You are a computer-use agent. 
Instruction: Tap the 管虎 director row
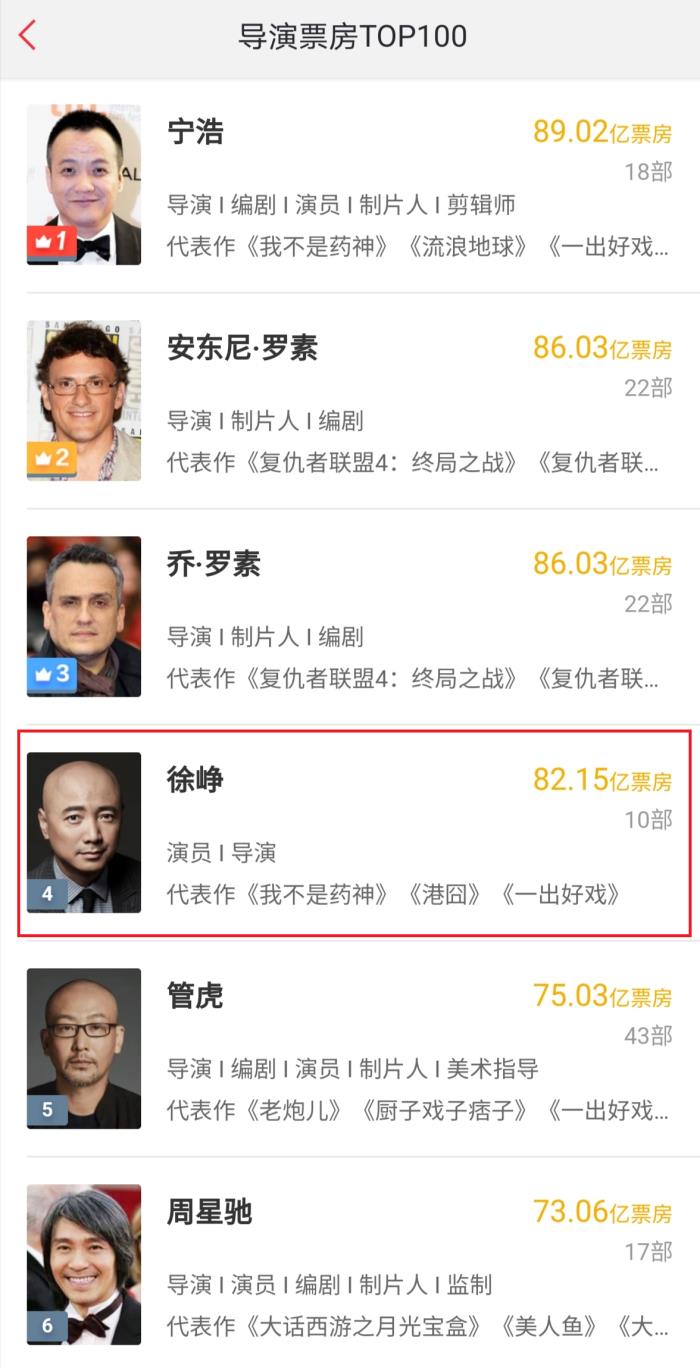350,1049
